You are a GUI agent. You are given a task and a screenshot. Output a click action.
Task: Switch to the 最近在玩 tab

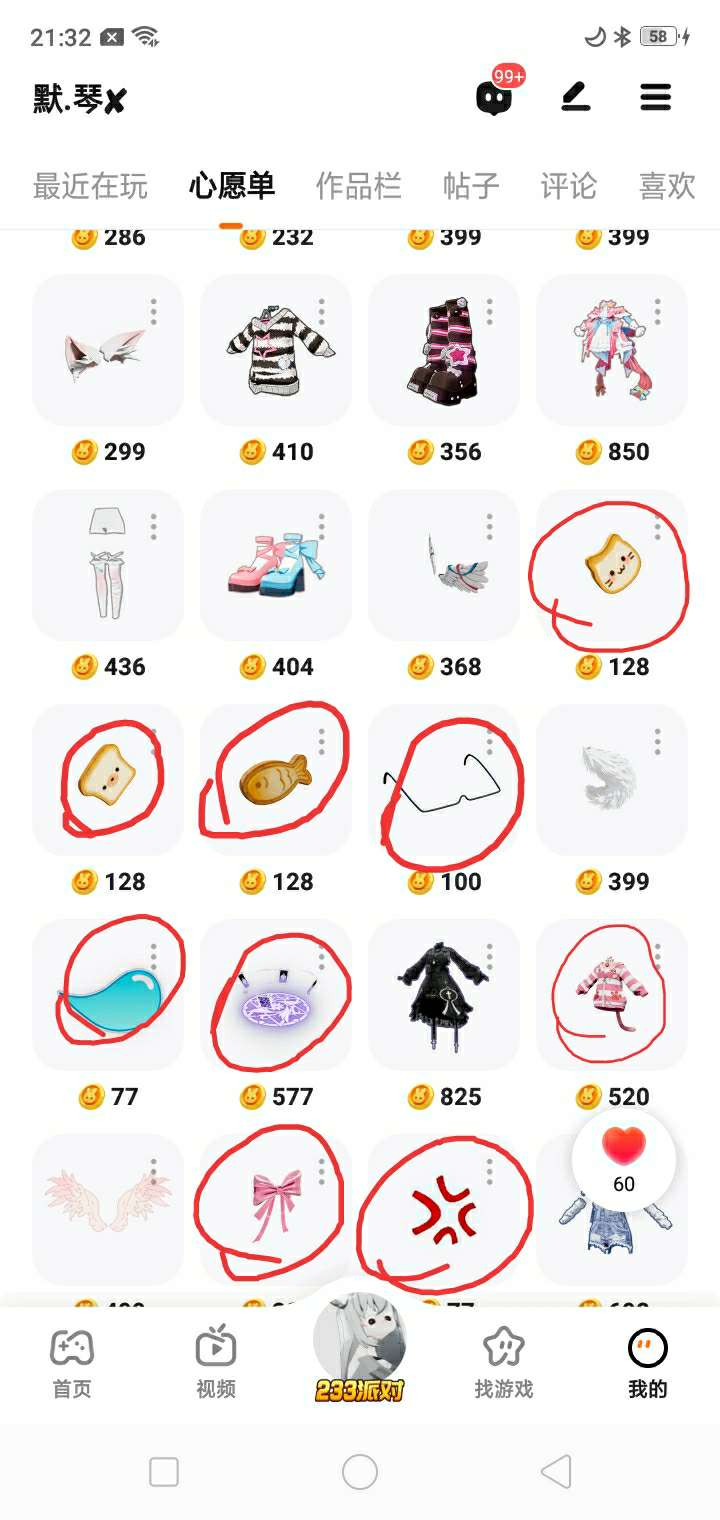pos(90,186)
